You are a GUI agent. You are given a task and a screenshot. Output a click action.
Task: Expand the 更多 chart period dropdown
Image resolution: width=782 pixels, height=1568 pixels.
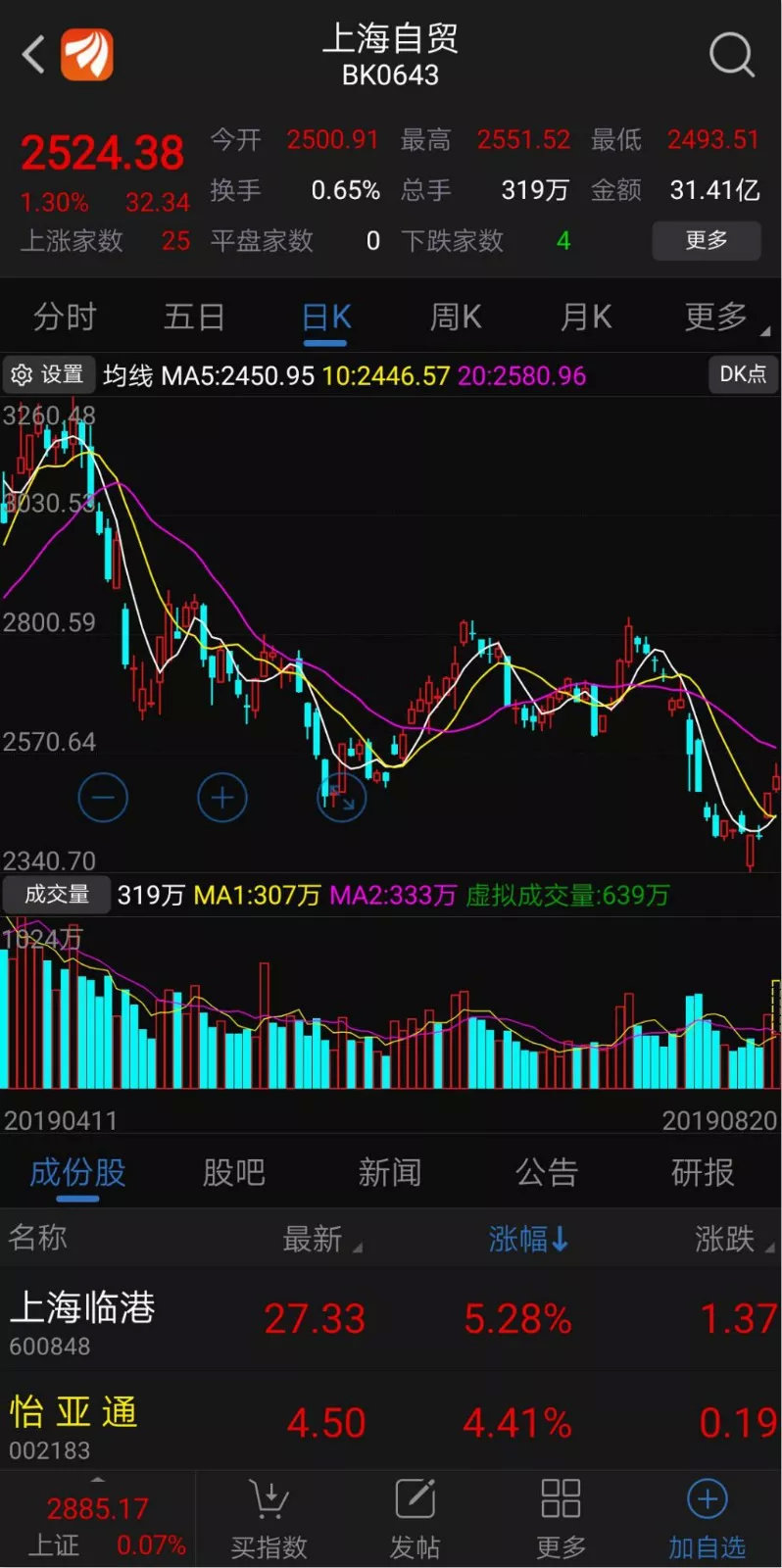tap(719, 318)
